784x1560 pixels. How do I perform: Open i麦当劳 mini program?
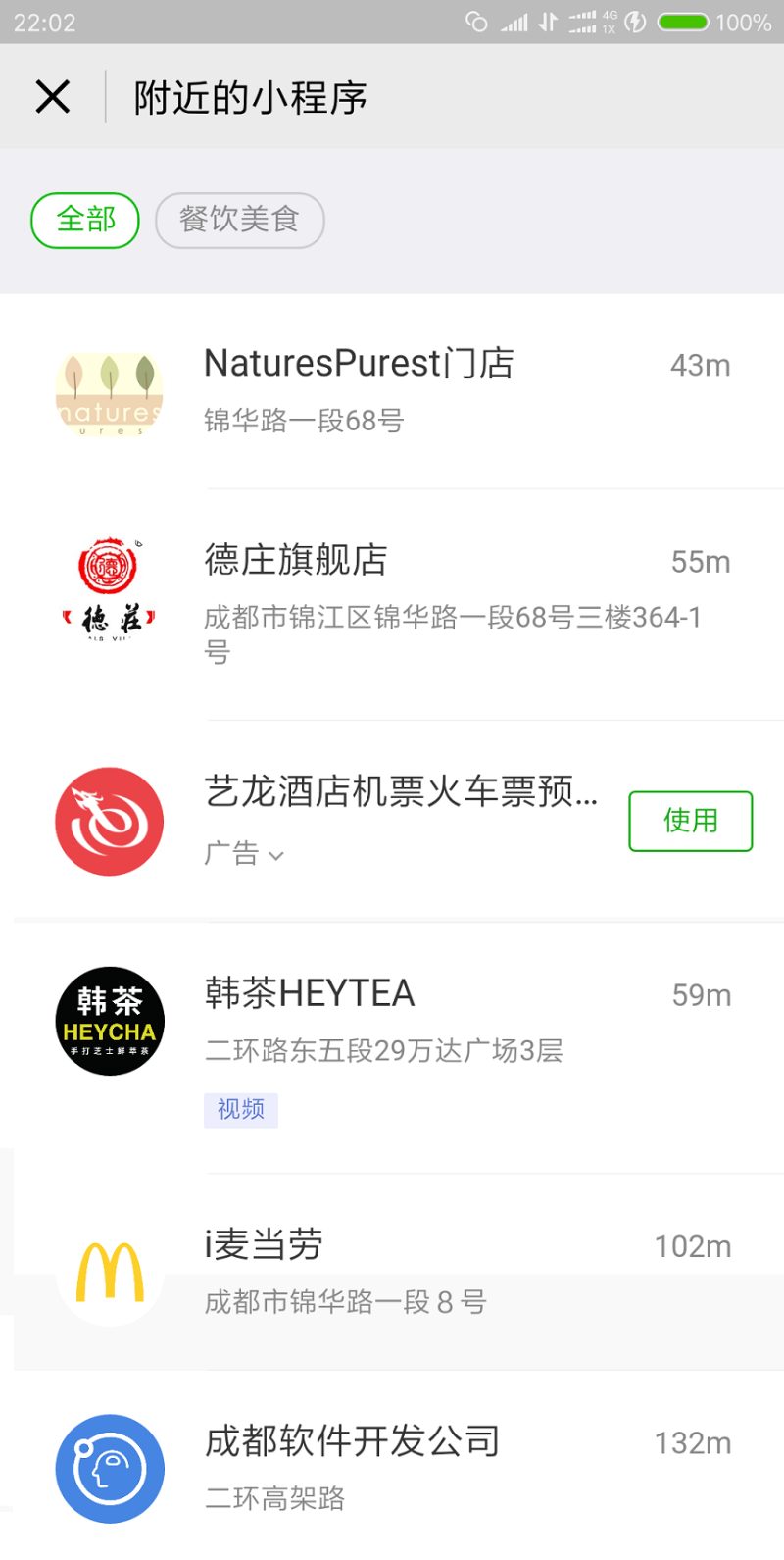[392, 1272]
